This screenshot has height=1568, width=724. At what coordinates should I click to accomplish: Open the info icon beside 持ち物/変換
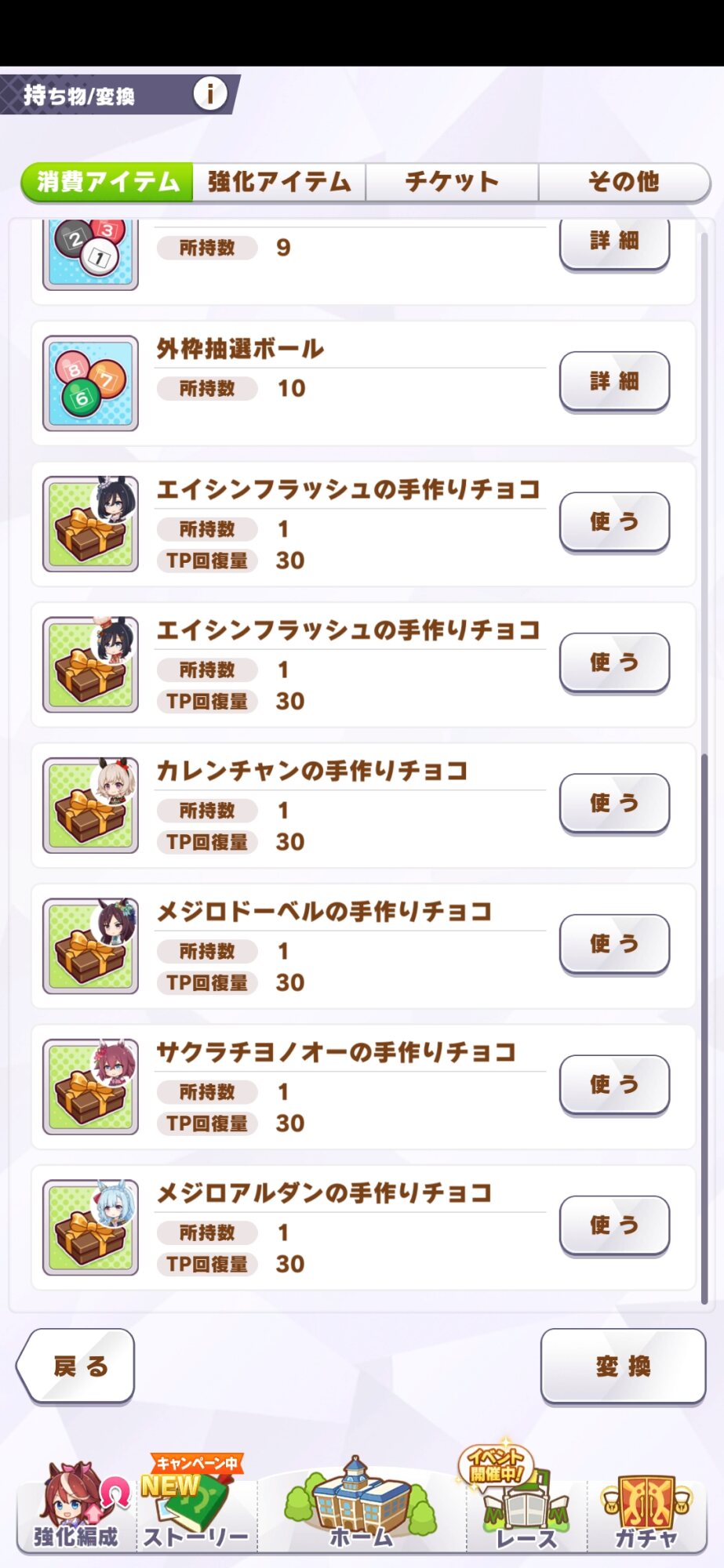pyautogui.click(x=209, y=94)
